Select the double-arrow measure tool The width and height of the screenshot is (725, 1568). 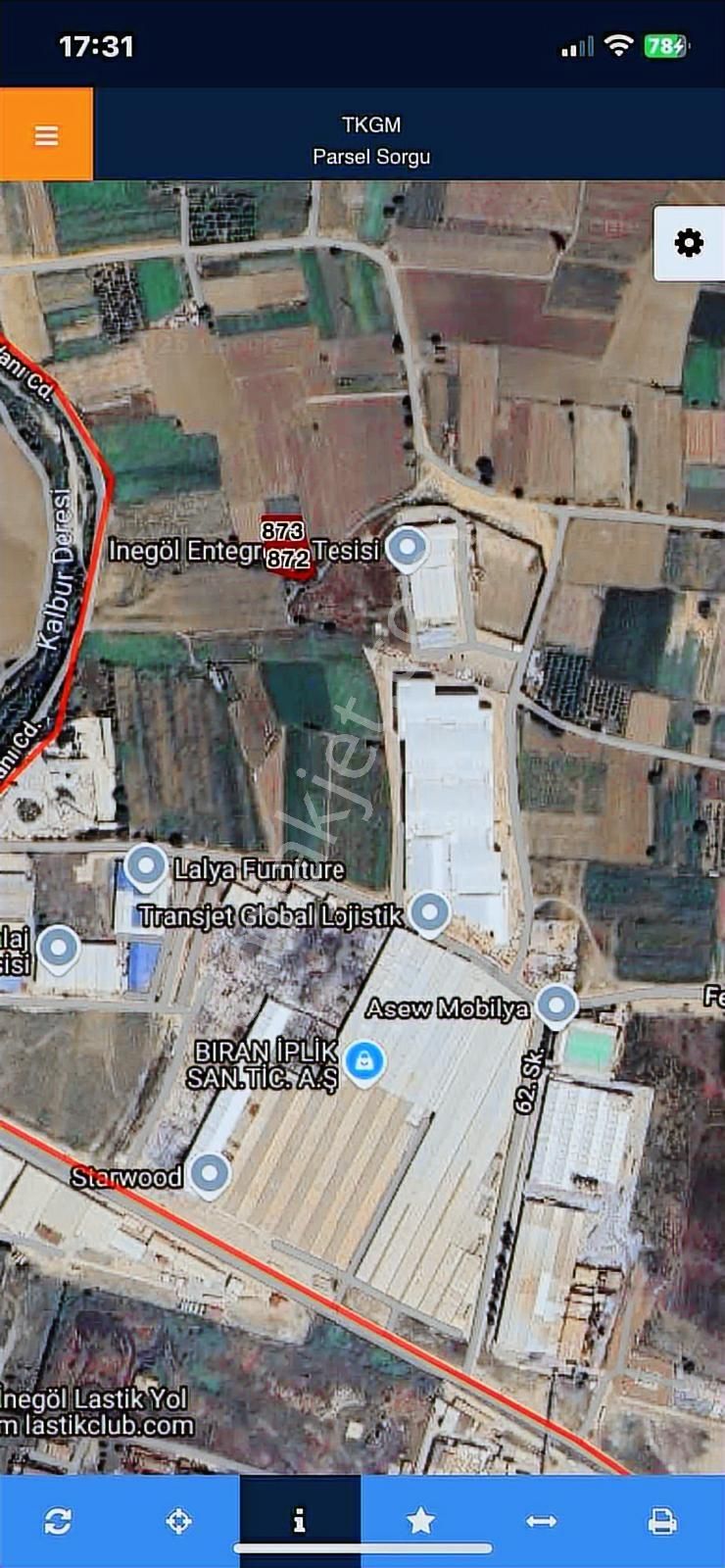click(541, 1521)
